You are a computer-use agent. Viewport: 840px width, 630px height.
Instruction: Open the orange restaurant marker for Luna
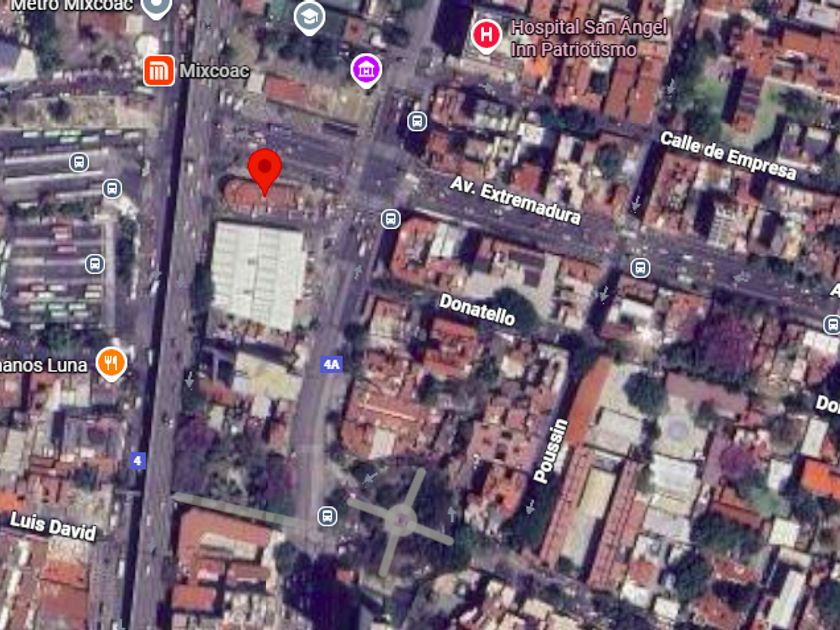click(111, 364)
